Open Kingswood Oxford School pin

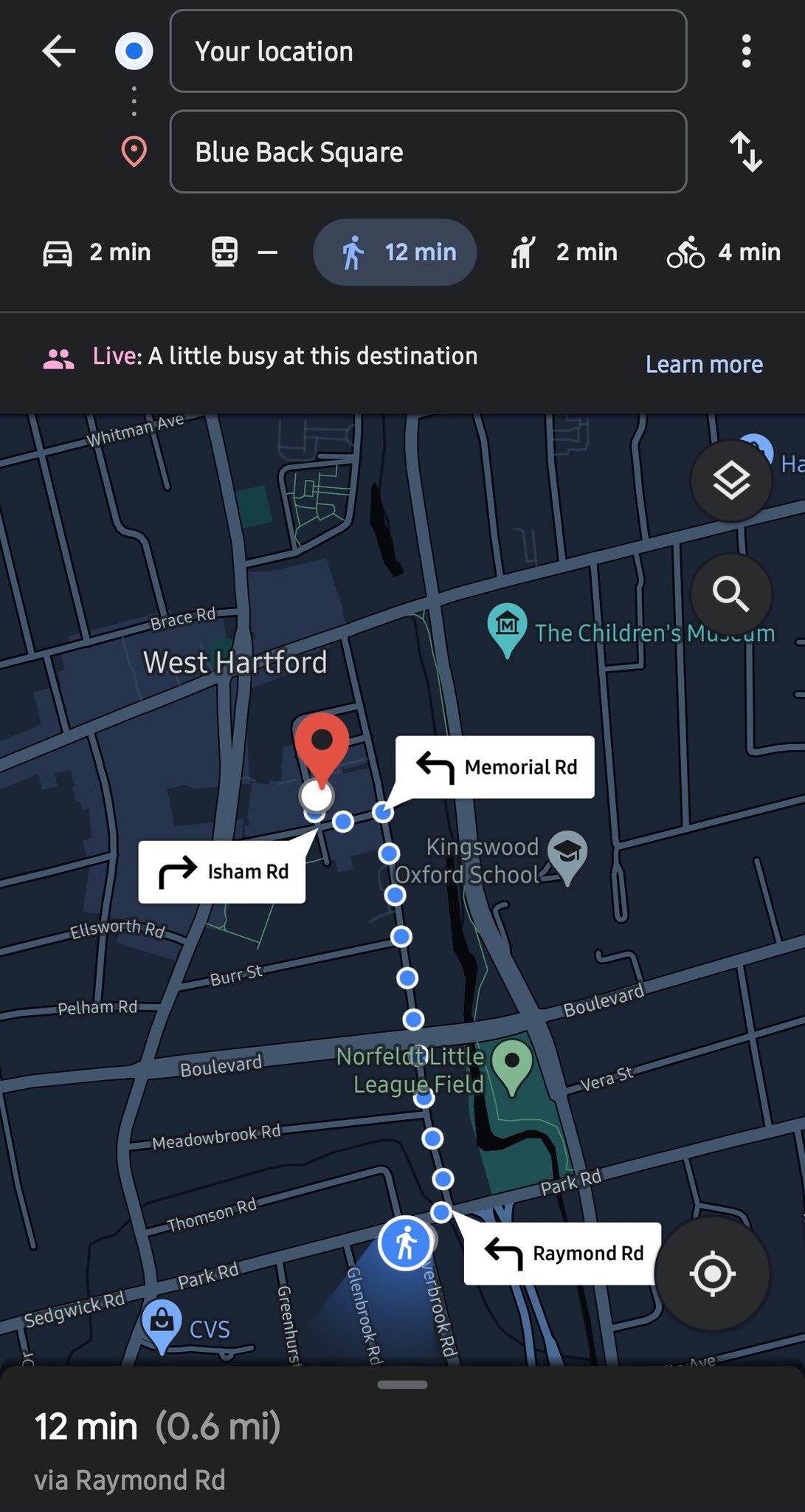[x=567, y=854]
